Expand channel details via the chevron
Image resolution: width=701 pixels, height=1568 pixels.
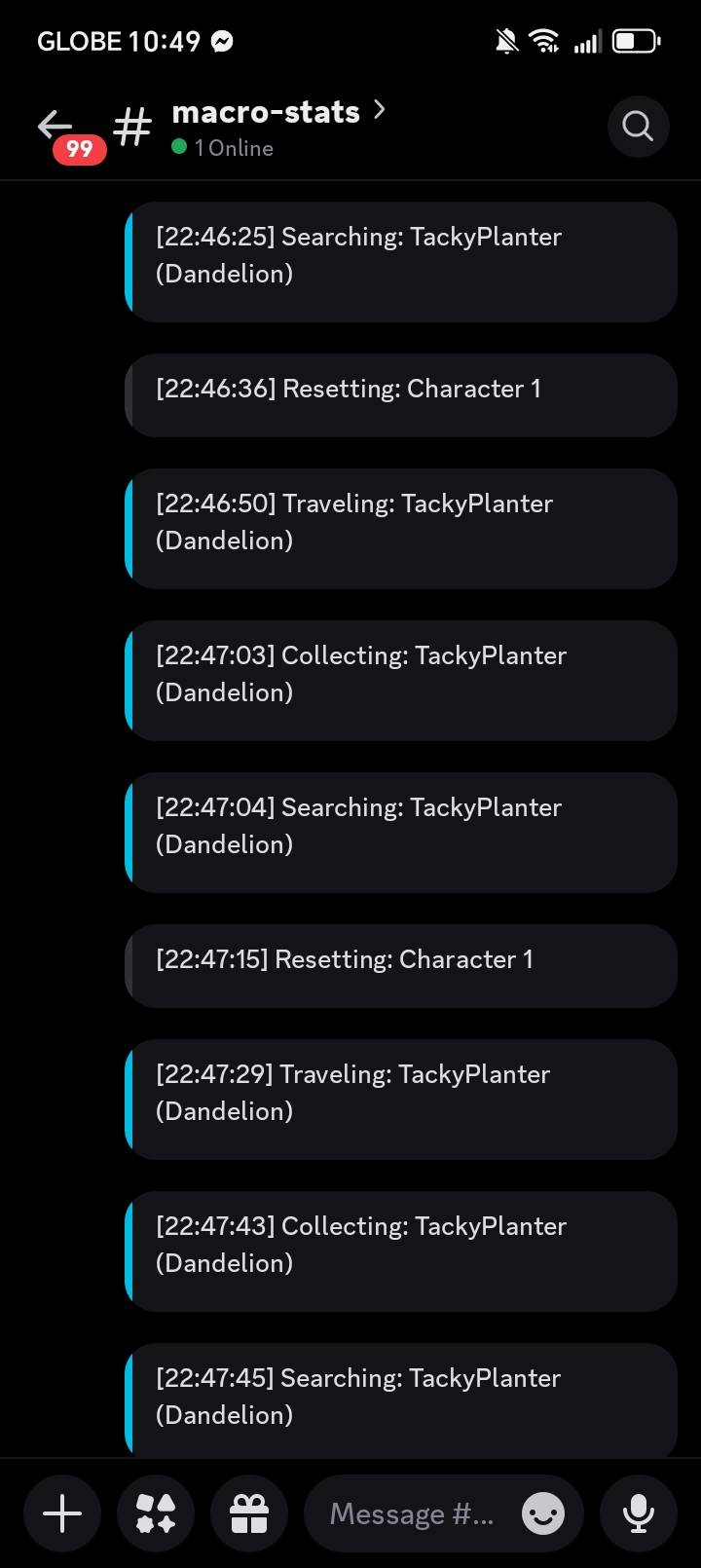(381, 109)
